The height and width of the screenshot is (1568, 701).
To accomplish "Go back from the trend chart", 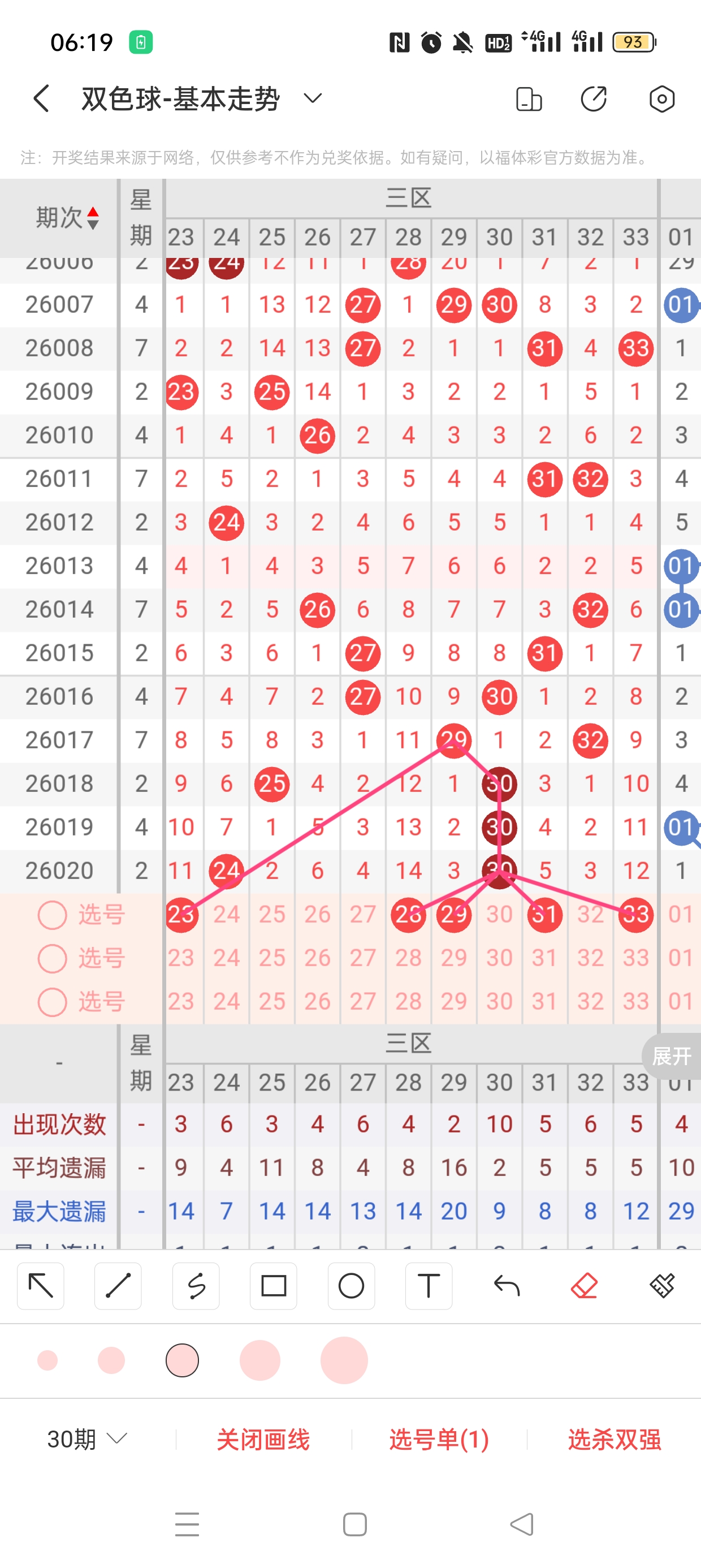I will pyautogui.click(x=41, y=98).
